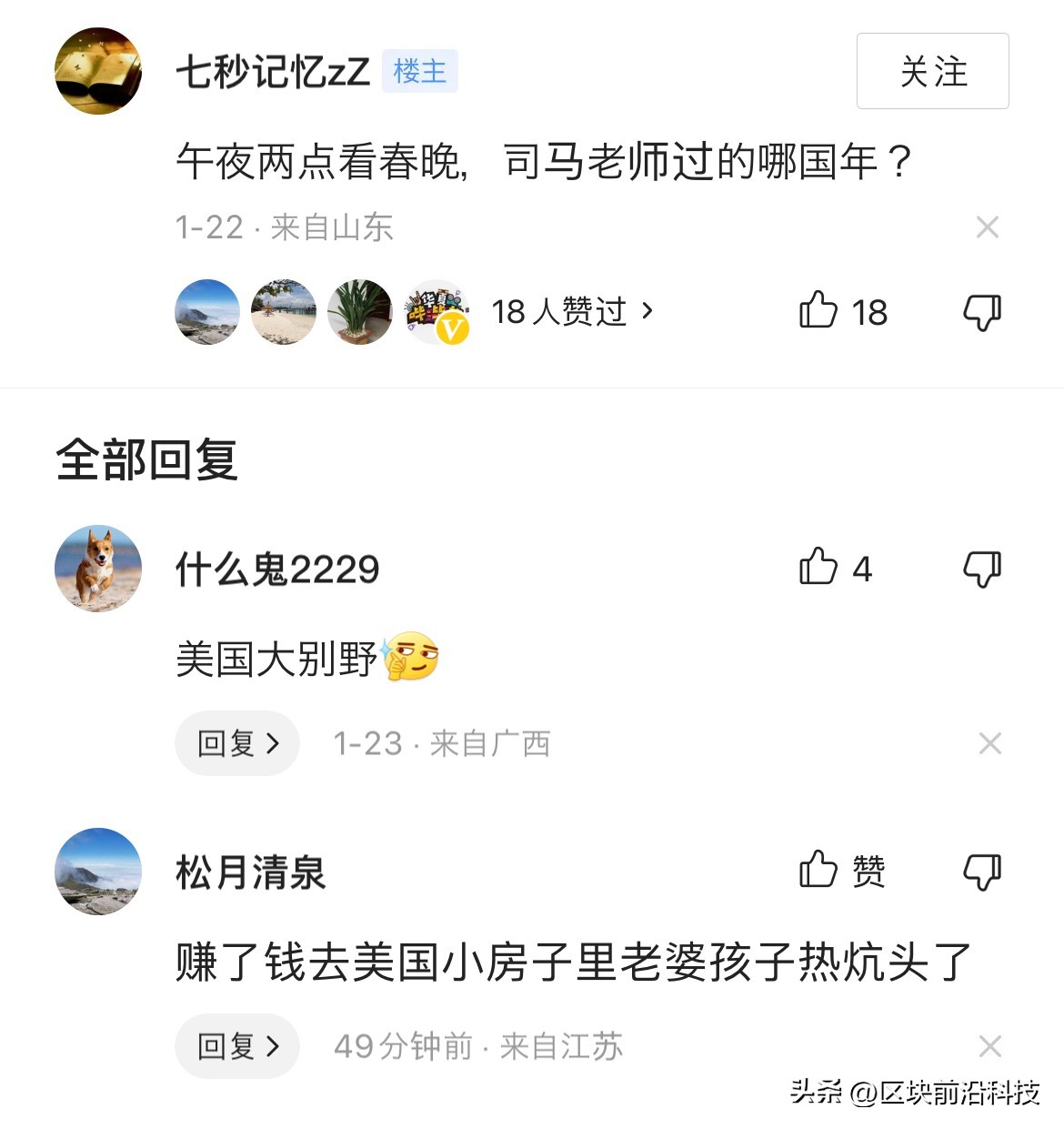Viewport: 1064px width, 1129px height.
Task: Click the smirking emoji in 美国大别野 comment
Action: tap(411, 657)
